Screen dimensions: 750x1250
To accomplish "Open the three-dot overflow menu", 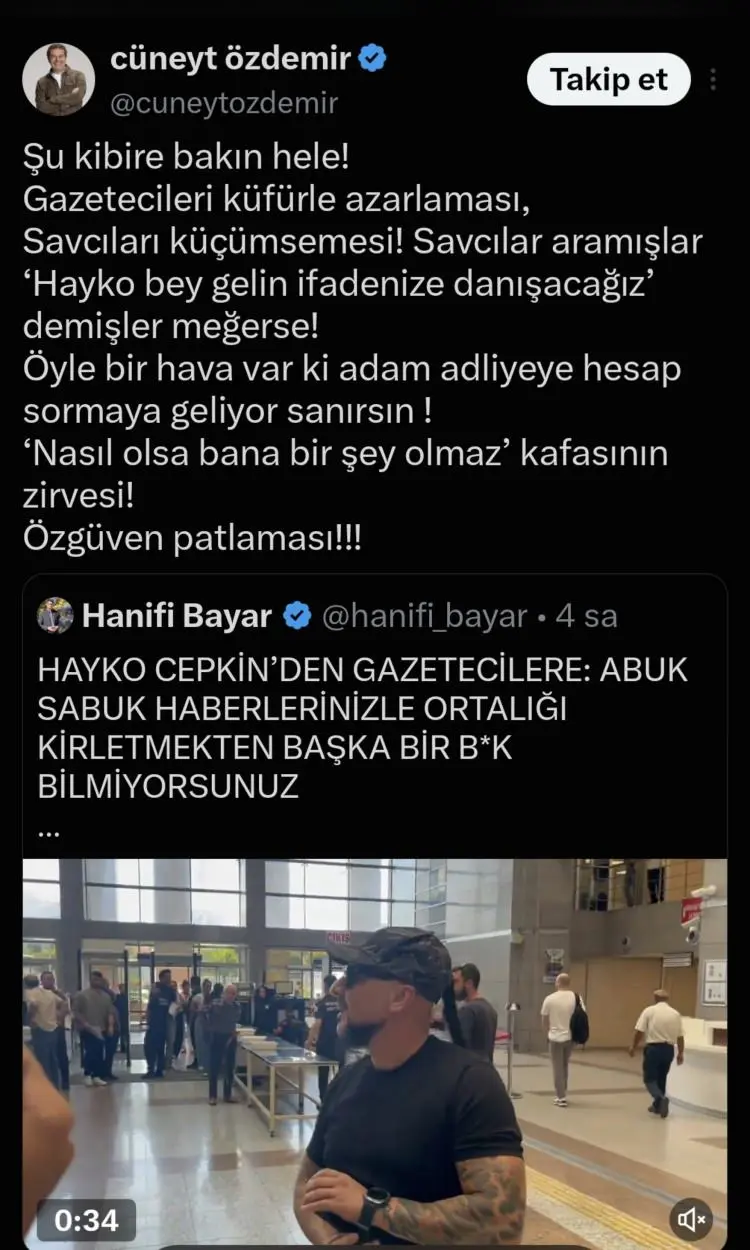I will pyautogui.click(x=713, y=79).
